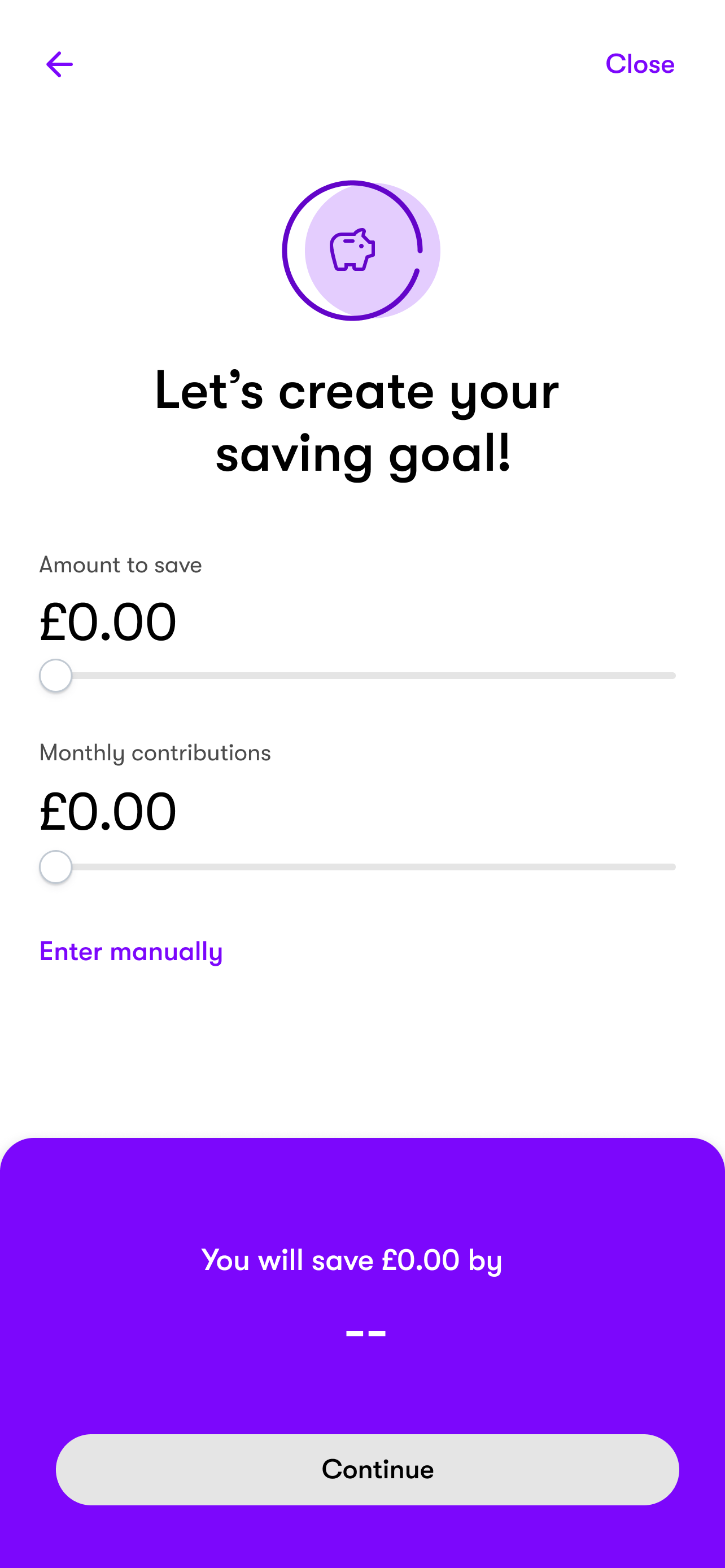Close the saving goal setup

(x=640, y=64)
